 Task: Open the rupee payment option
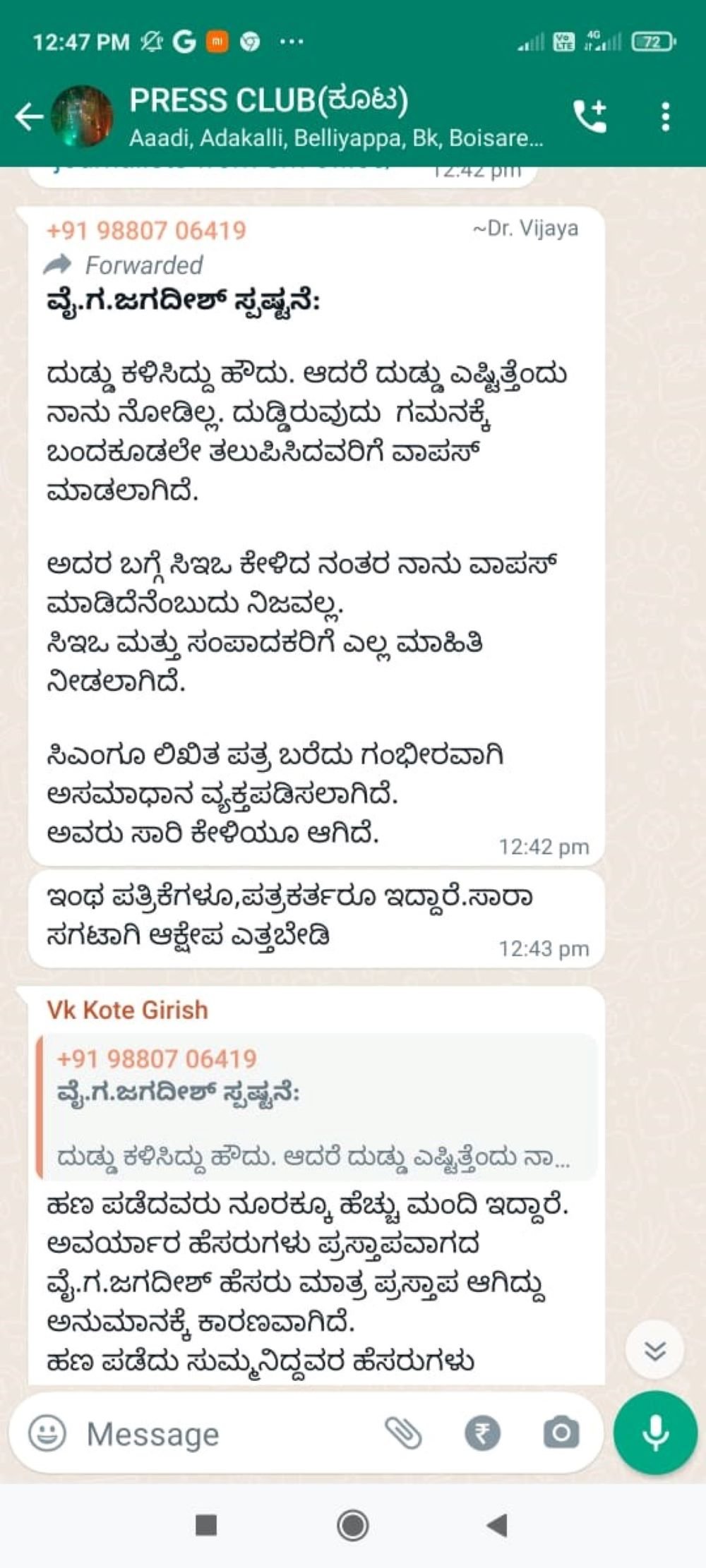483,1434
